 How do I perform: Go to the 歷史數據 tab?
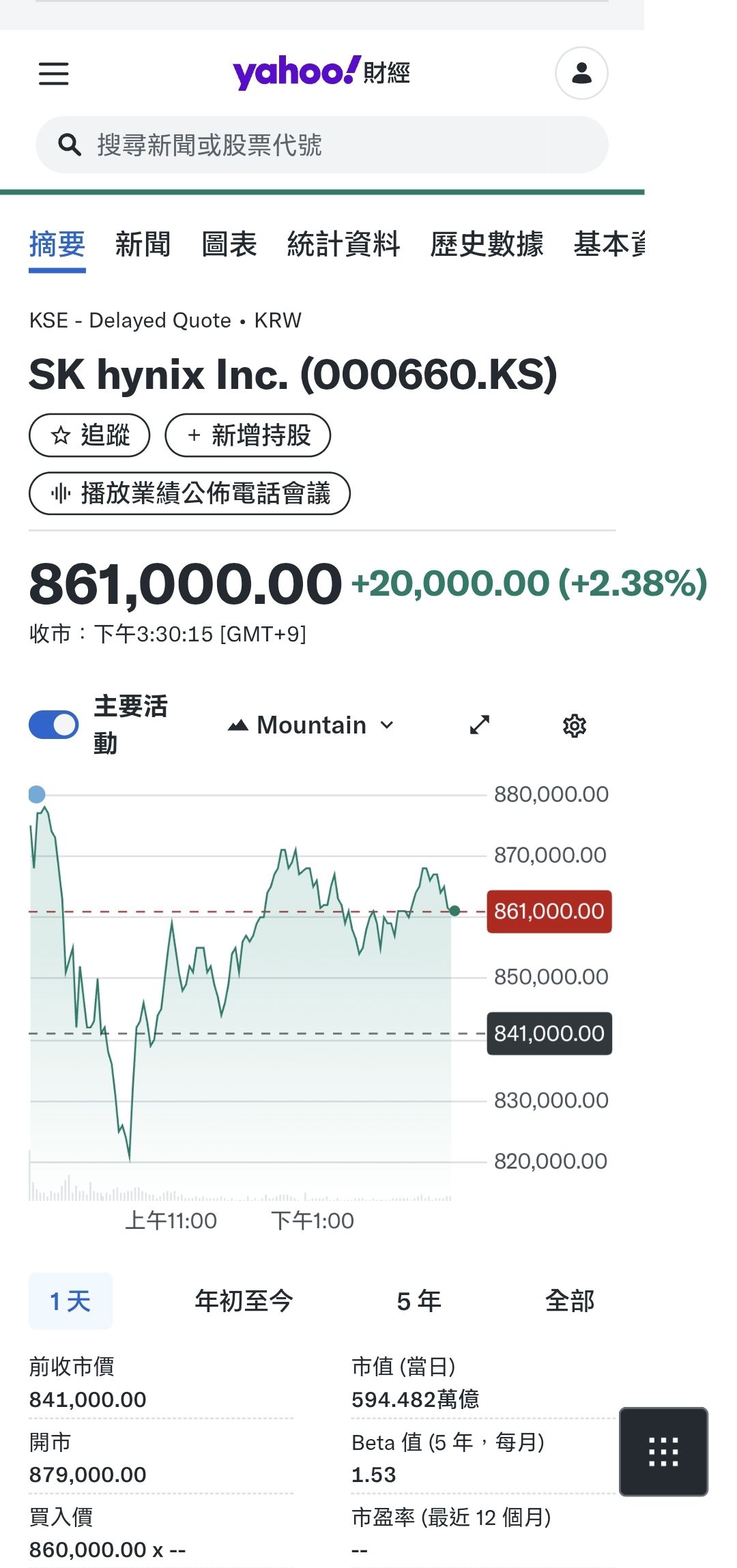pyautogui.click(x=487, y=245)
